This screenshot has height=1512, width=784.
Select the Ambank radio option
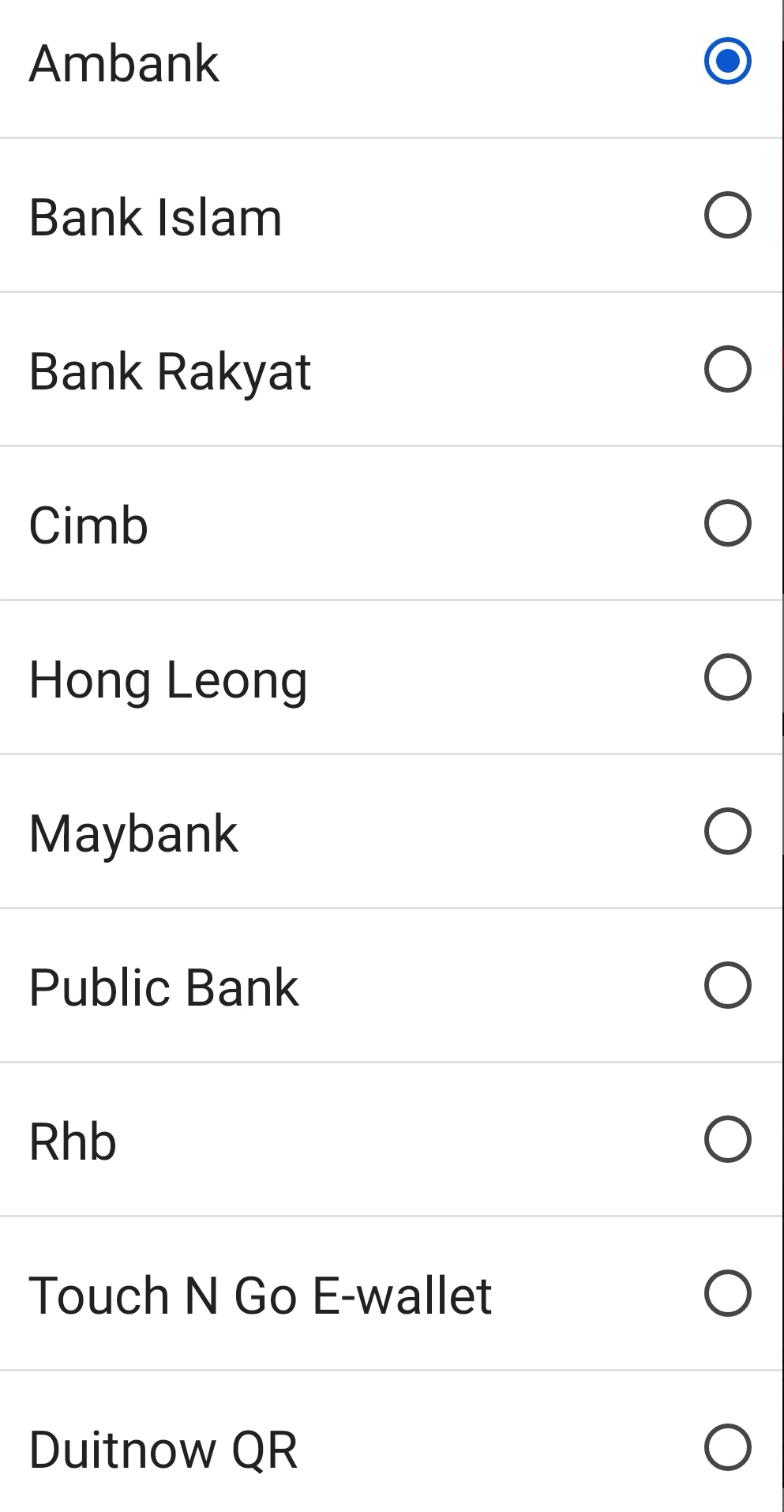point(727,62)
